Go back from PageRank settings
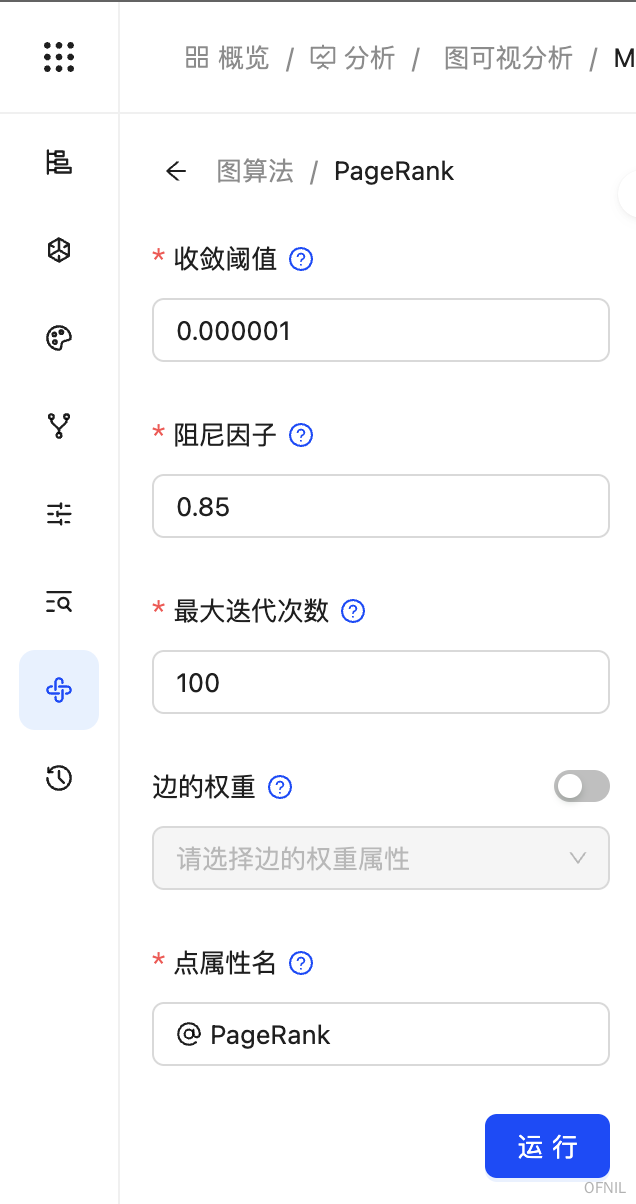636x1204 pixels. point(176,171)
